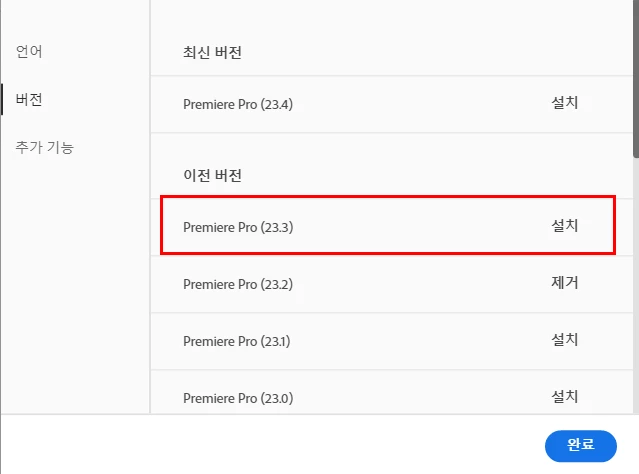Install Premiere Pro (23.3)
The image size is (639, 474).
(x=564, y=226)
